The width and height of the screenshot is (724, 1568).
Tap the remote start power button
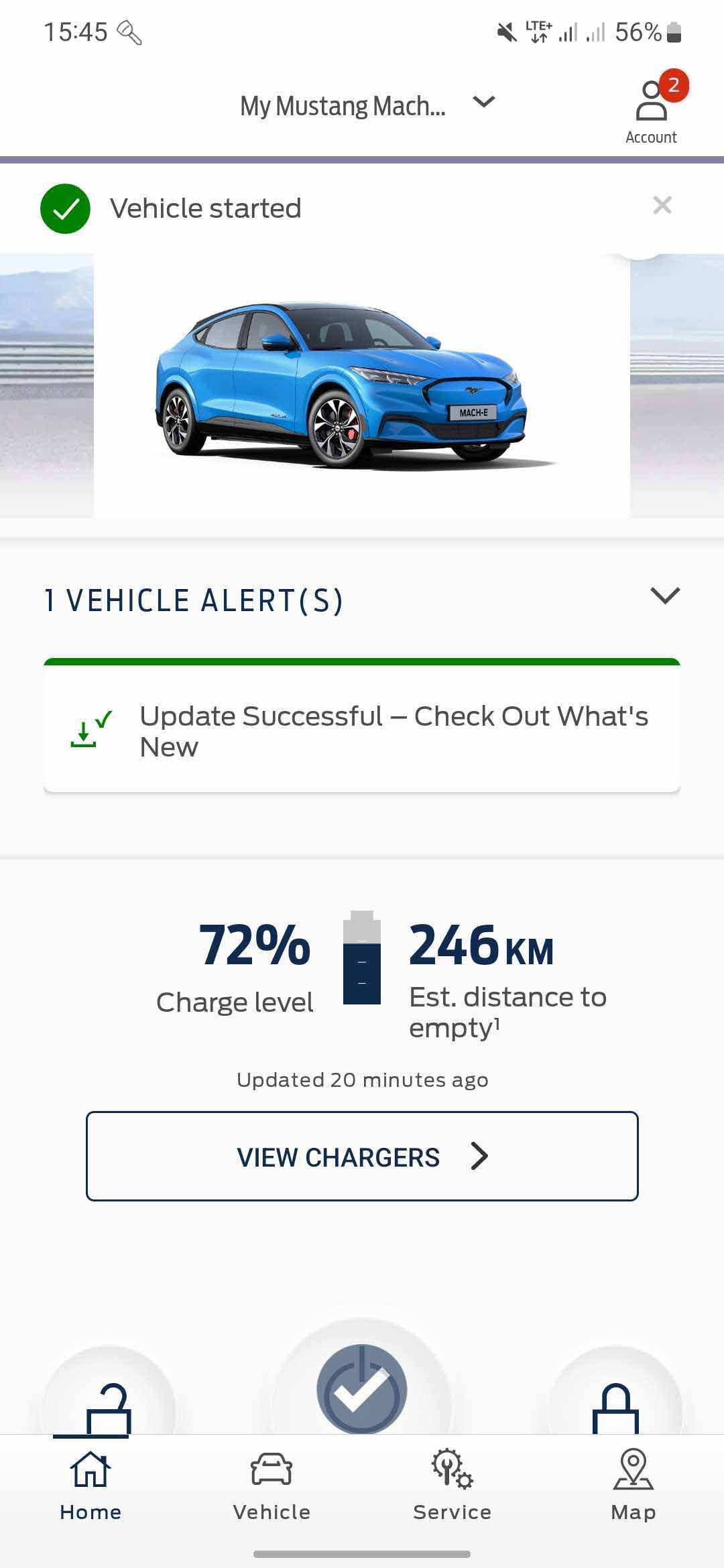[x=362, y=1388]
